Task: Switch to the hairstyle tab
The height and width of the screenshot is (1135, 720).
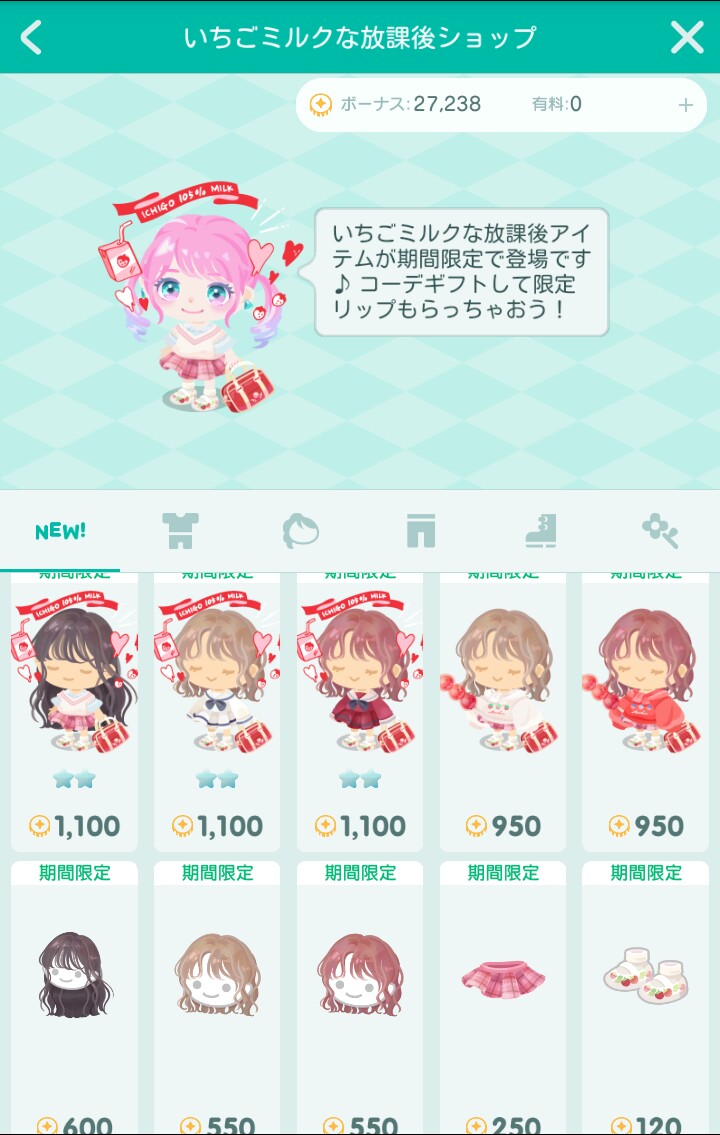Action: point(300,531)
